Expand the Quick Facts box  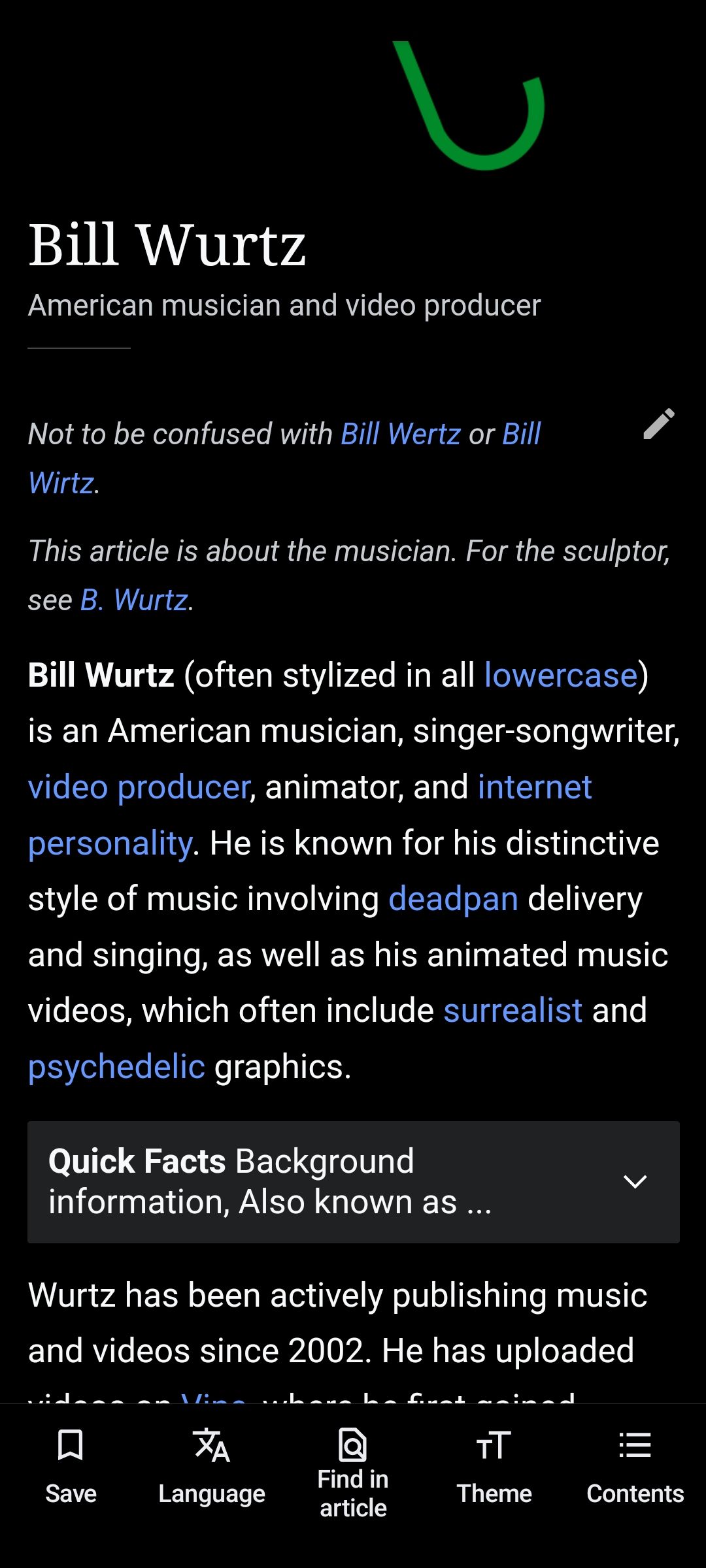click(353, 1182)
